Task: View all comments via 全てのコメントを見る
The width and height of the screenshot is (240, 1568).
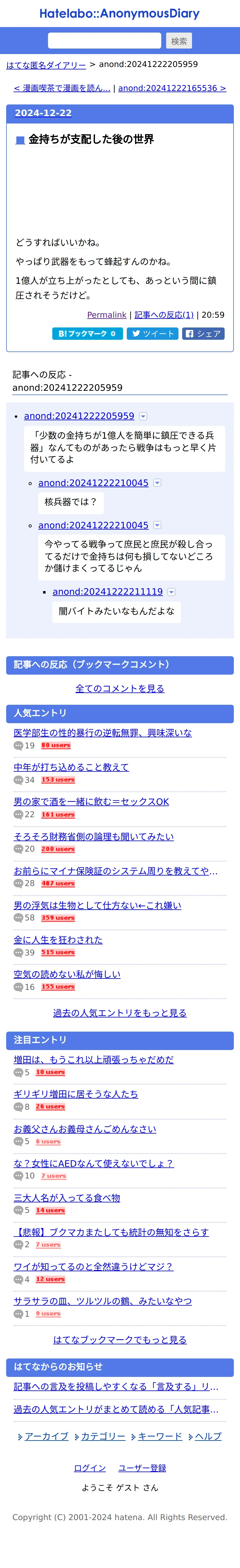Action: click(x=120, y=688)
